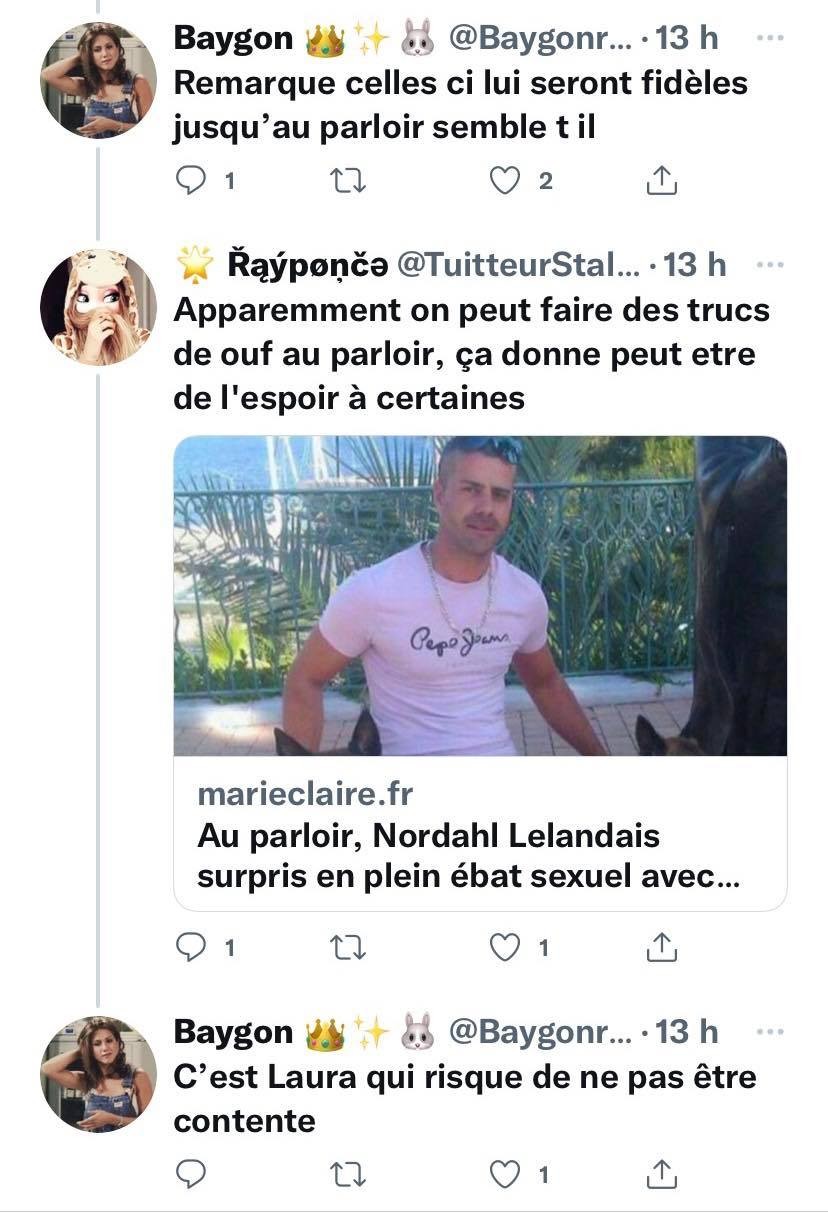Image resolution: width=828 pixels, height=1213 pixels.
Task: Open overflow menu on the @TuitteurStal tweet
Action: tap(768, 266)
